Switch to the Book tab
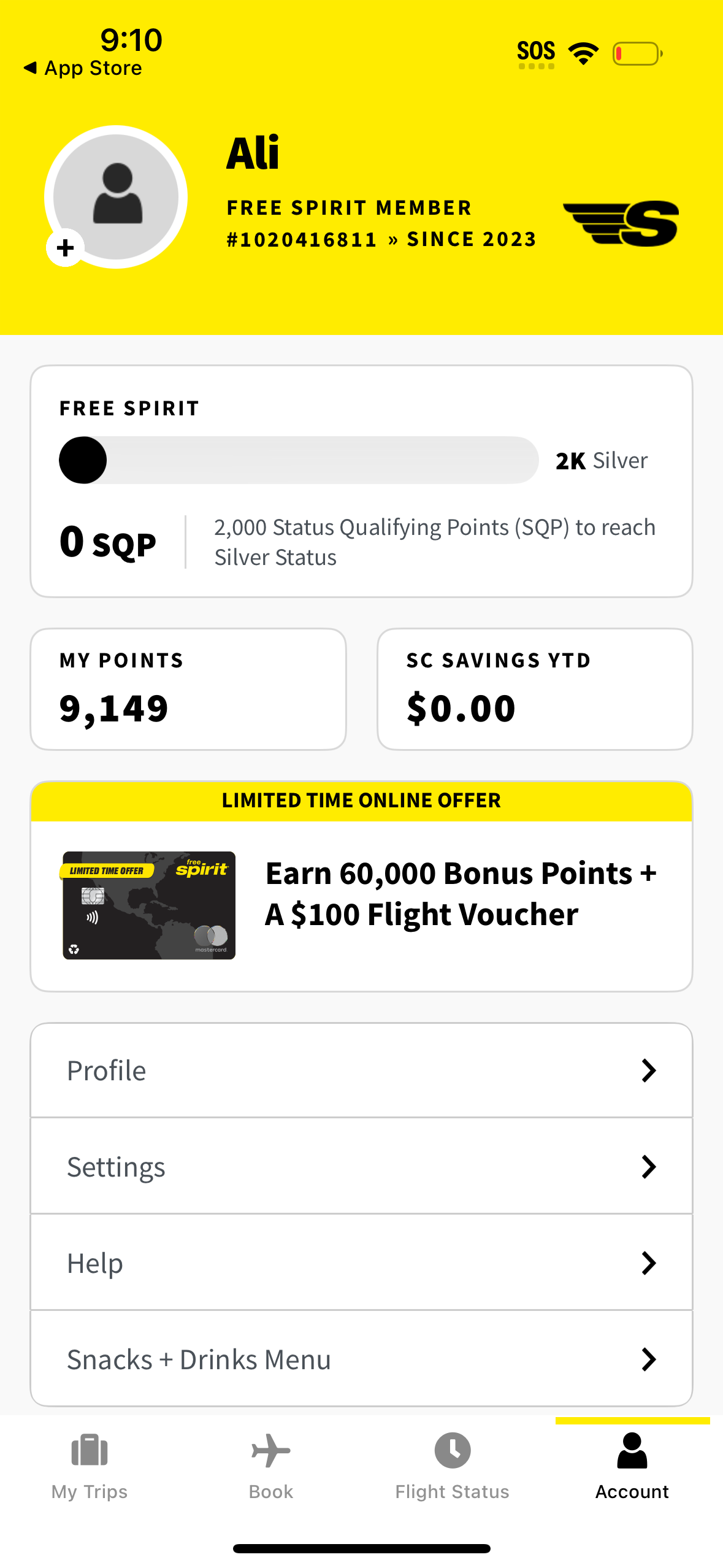 click(270, 1466)
